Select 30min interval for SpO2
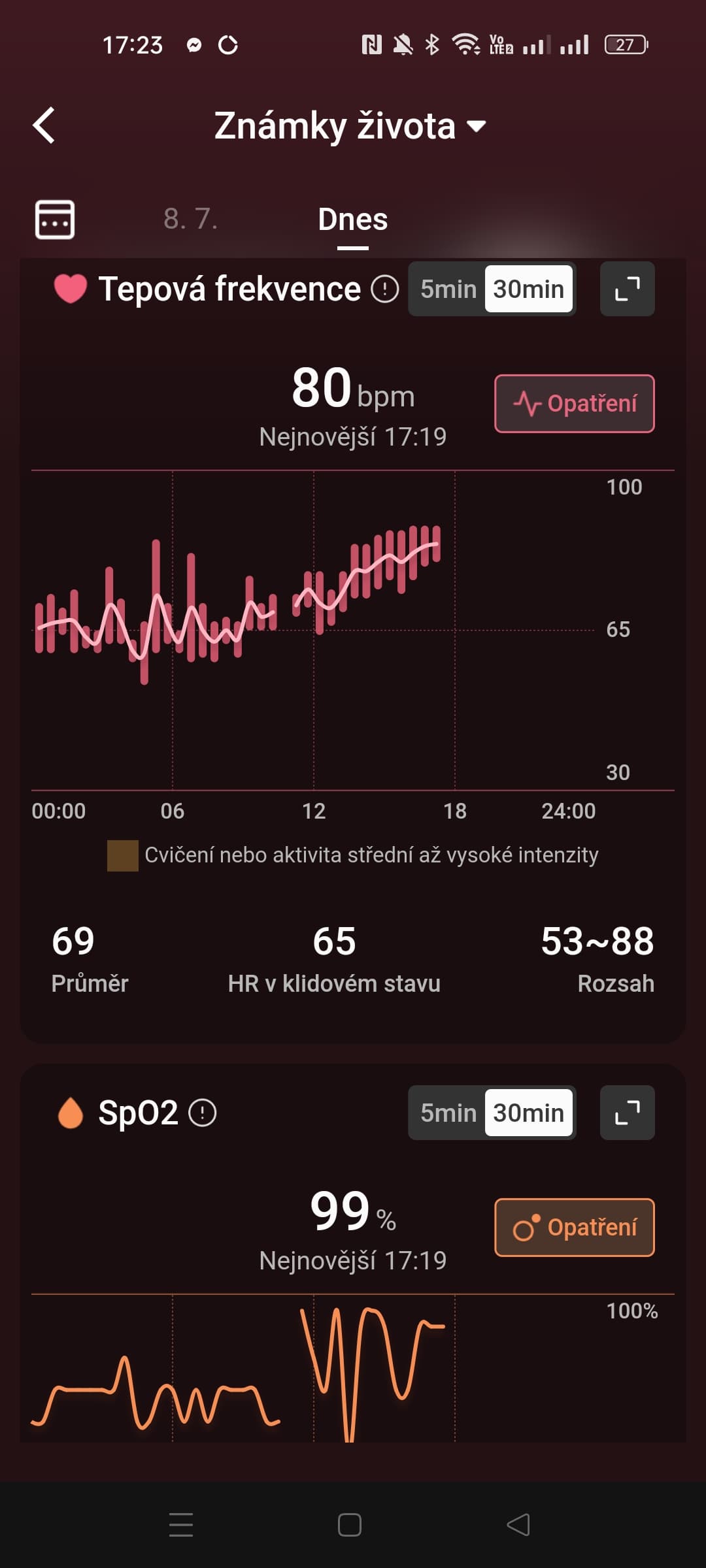 529,1113
